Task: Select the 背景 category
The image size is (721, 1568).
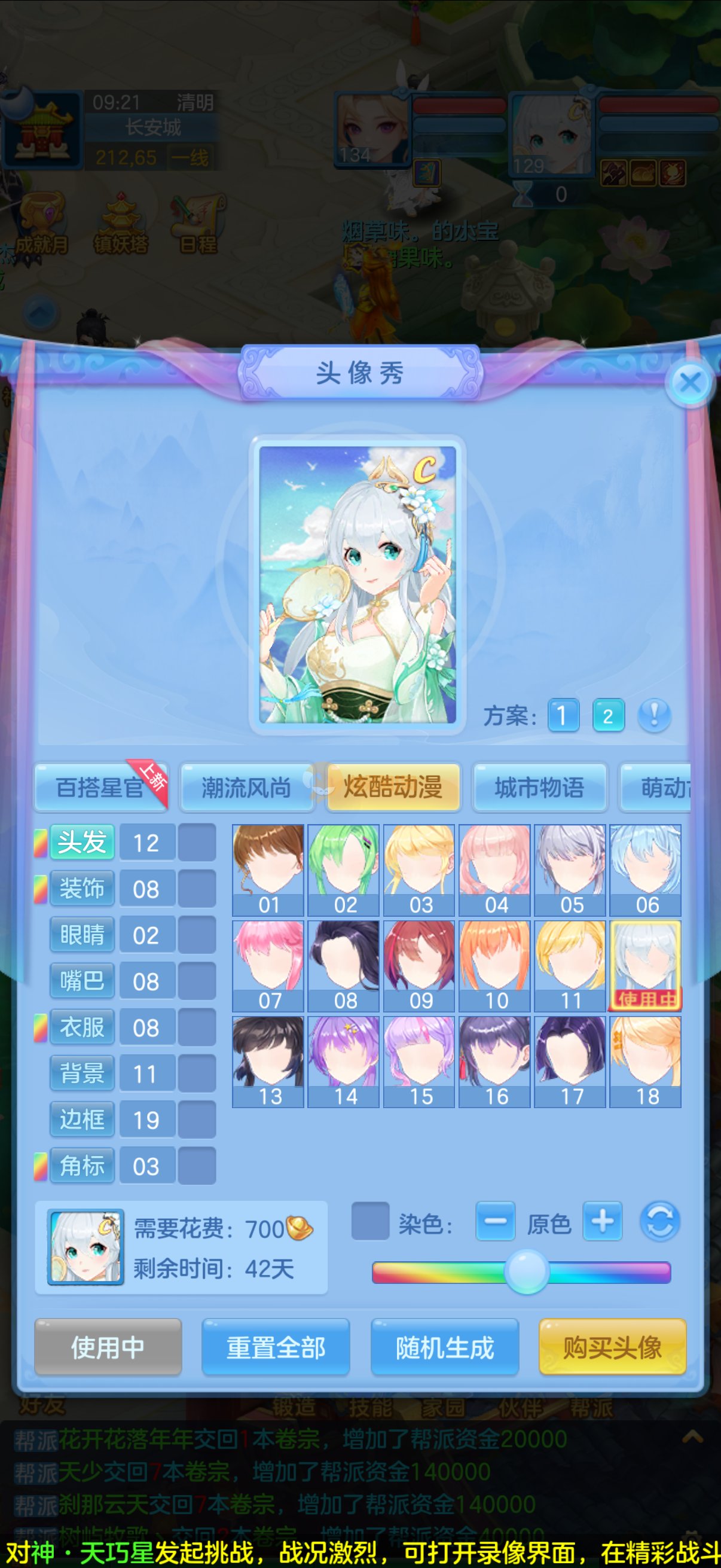Action: pyautogui.click(x=81, y=1074)
